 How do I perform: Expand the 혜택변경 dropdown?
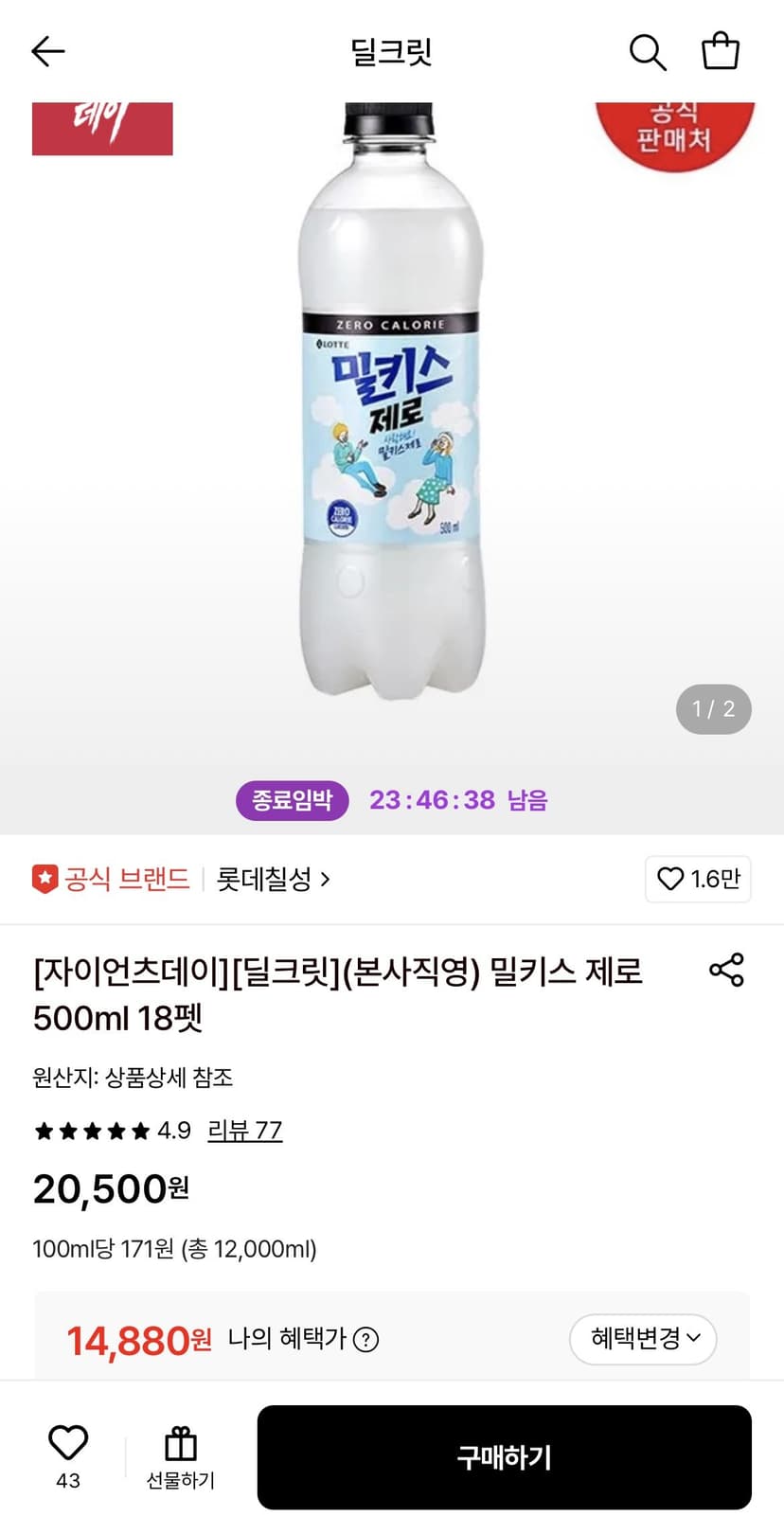pos(643,1339)
